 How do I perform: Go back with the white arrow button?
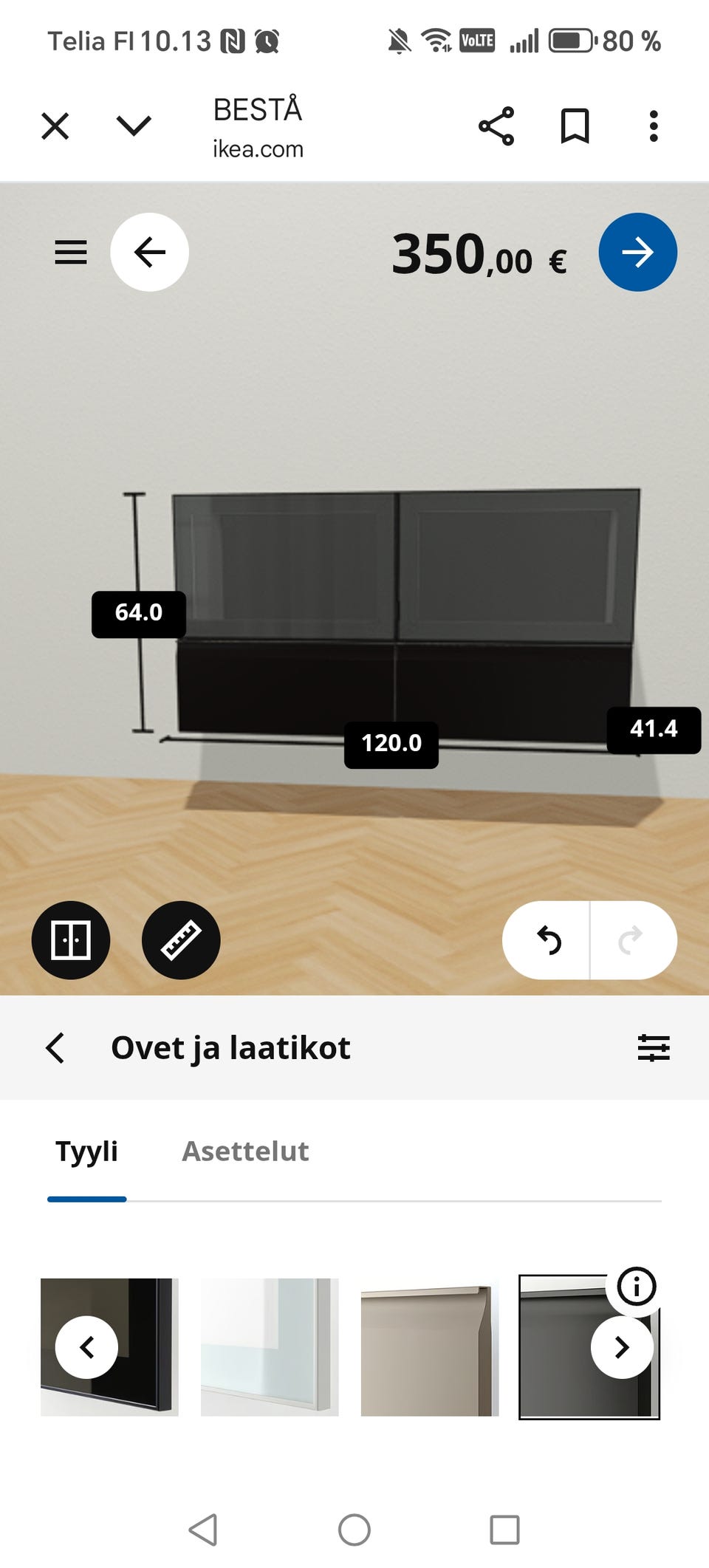149,253
